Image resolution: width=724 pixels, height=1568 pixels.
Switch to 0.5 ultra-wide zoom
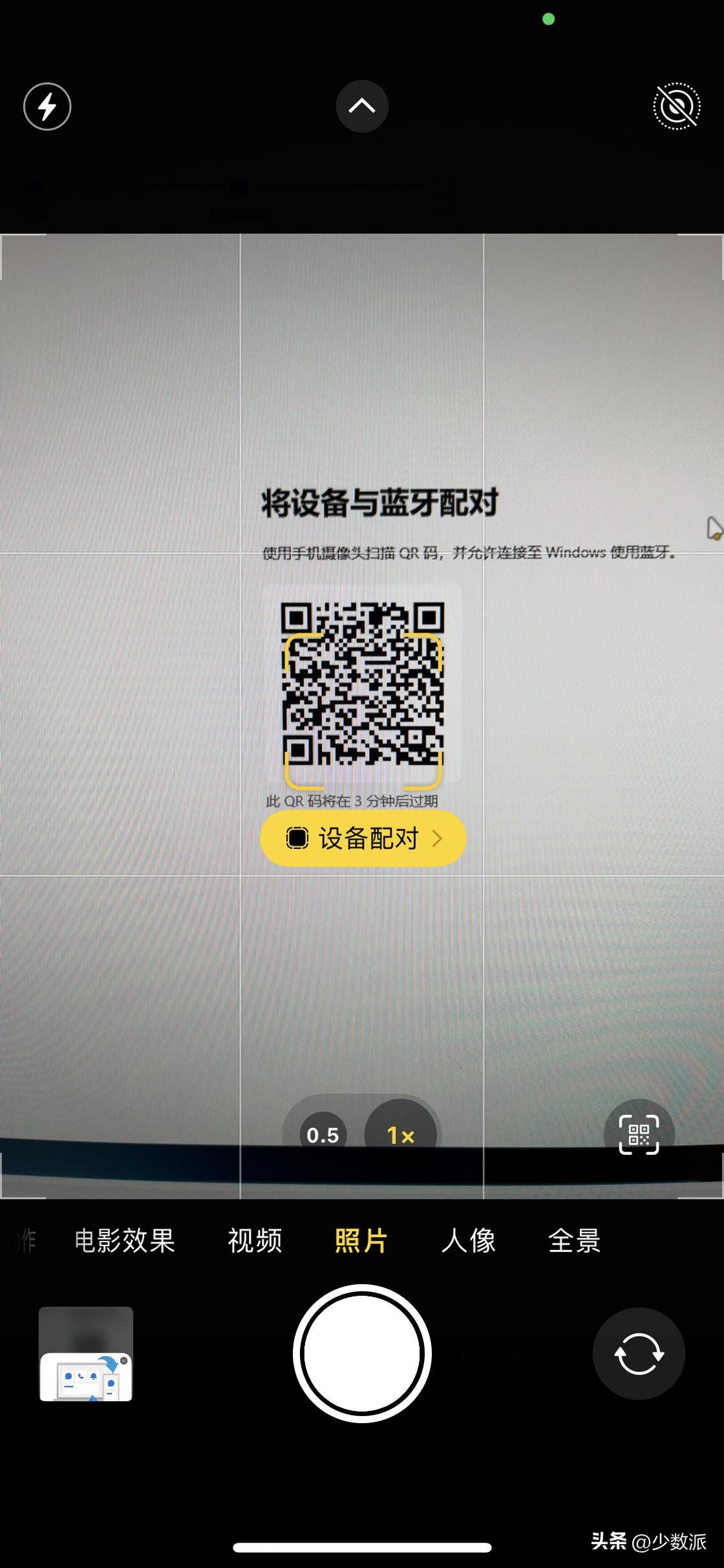click(323, 1135)
